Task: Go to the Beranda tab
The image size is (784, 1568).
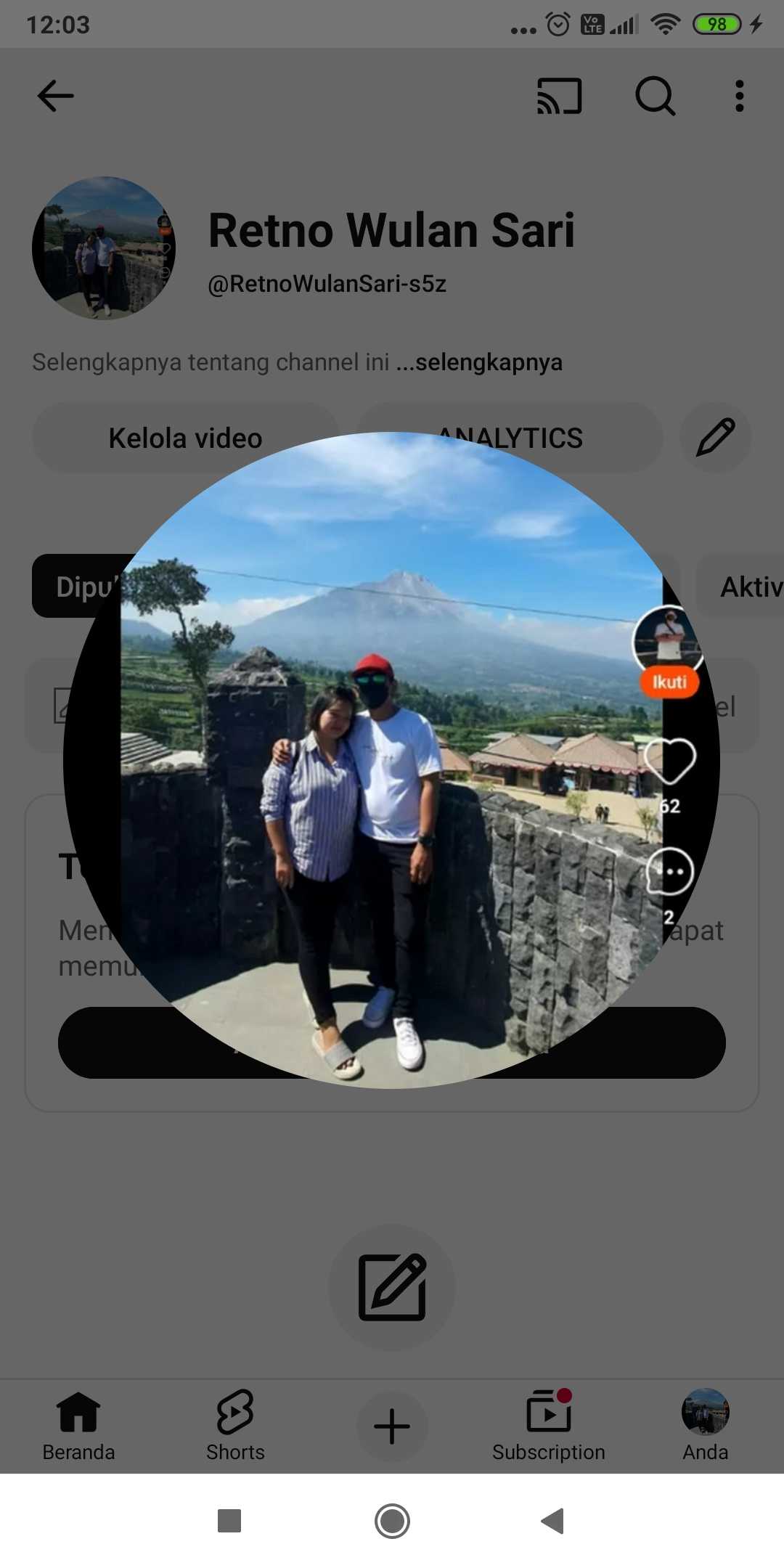Action: pyautogui.click(x=78, y=1426)
